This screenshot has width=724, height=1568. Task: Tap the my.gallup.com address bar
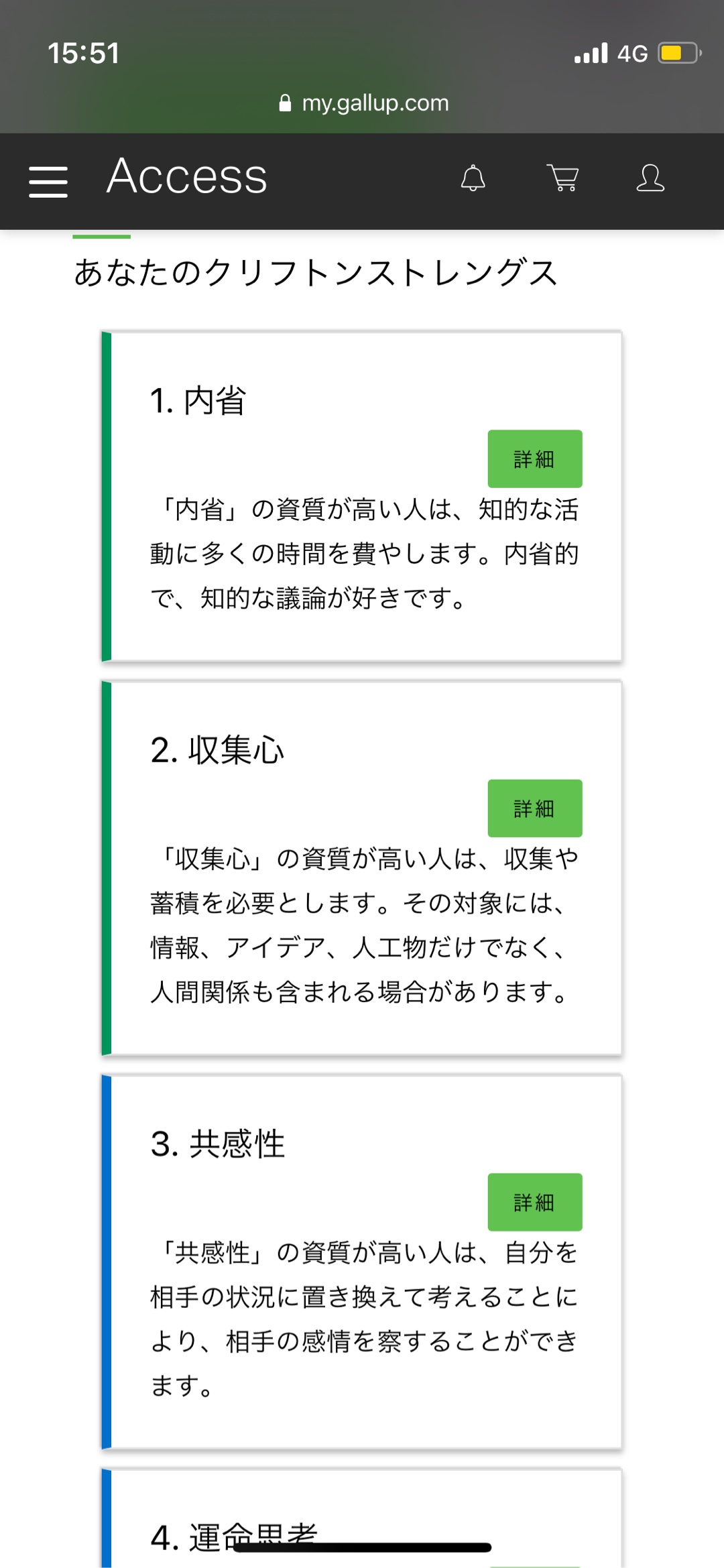click(363, 103)
